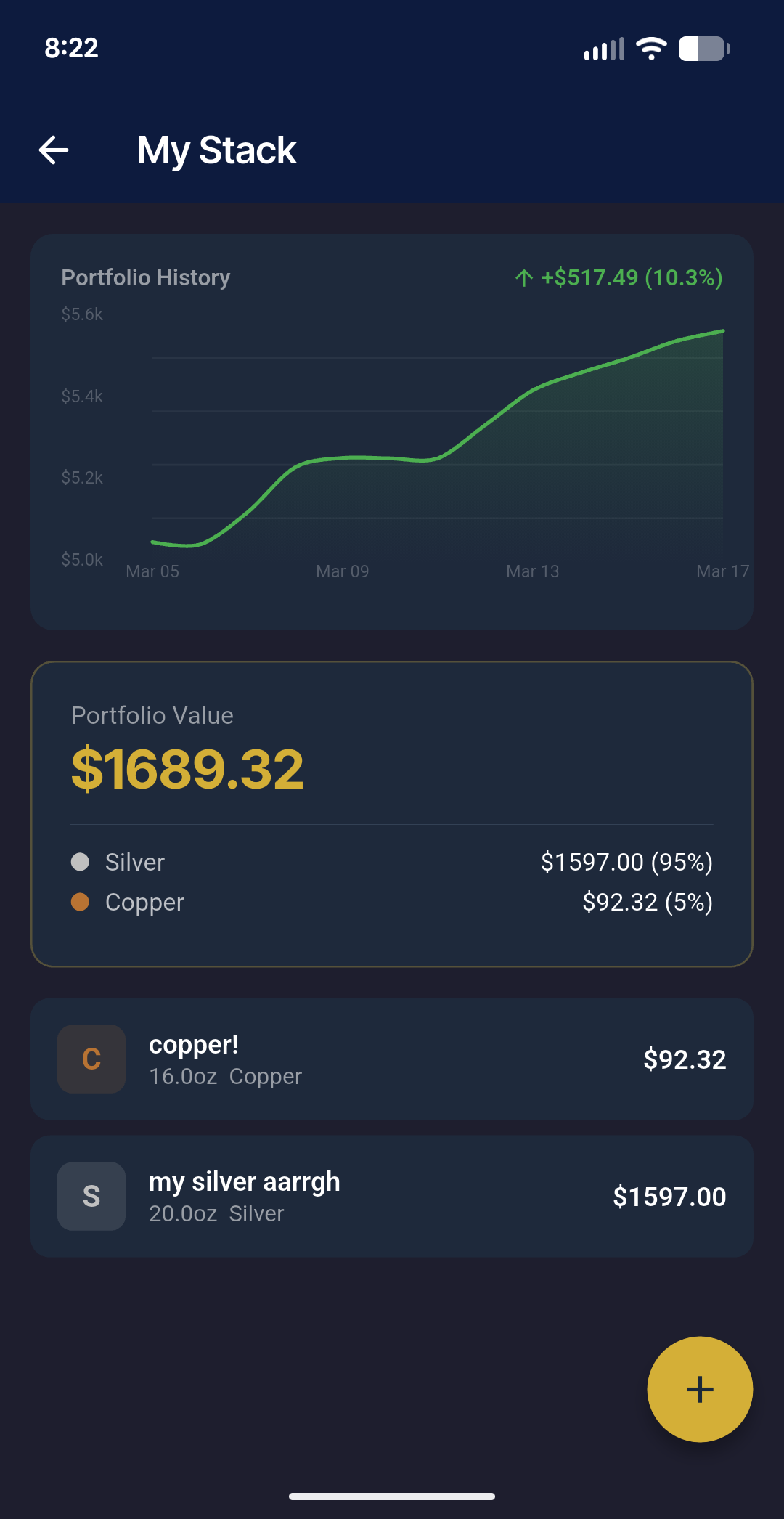Expand the copper! asset row
The height and width of the screenshot is (1519, 784).
pos(392,1059)
